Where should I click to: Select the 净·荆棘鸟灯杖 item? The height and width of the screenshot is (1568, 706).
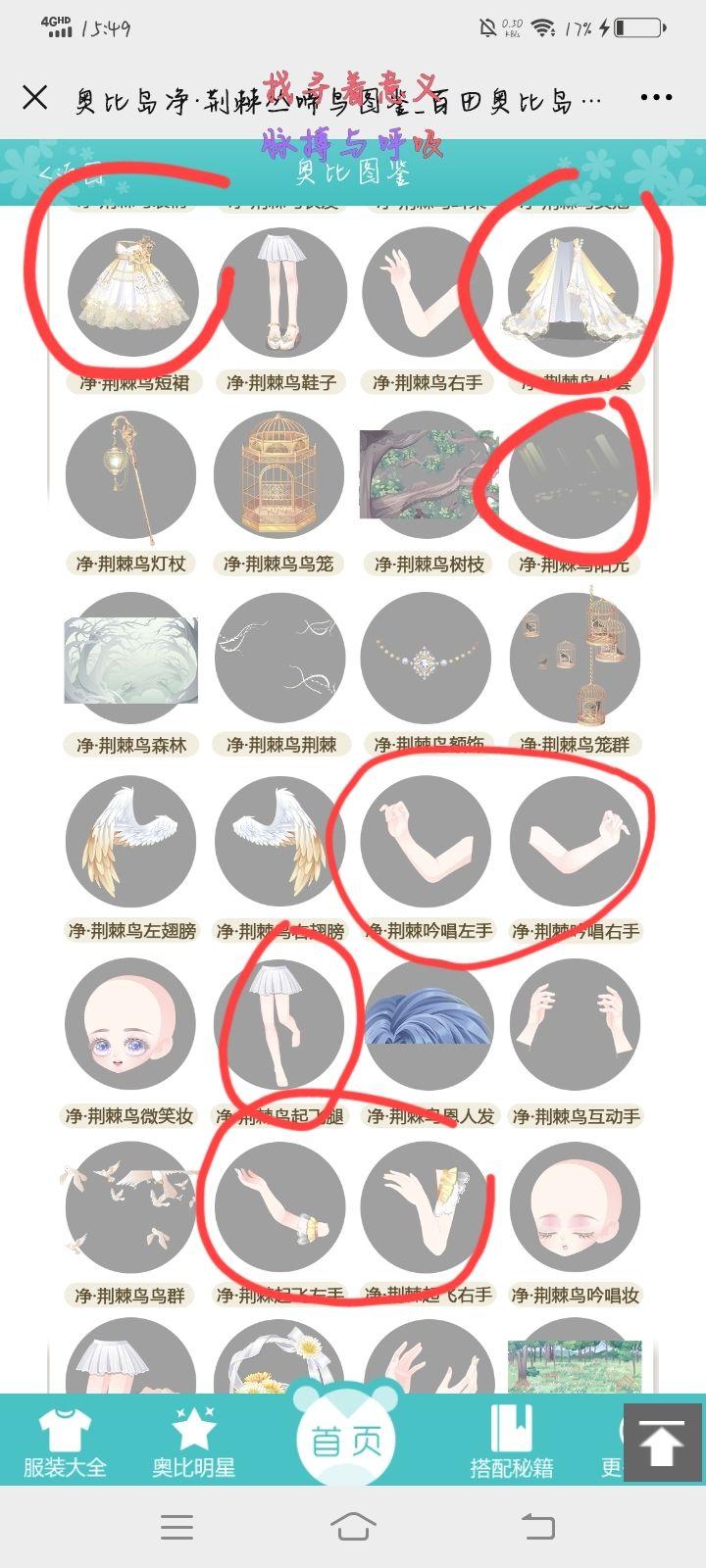coord(130,477)
